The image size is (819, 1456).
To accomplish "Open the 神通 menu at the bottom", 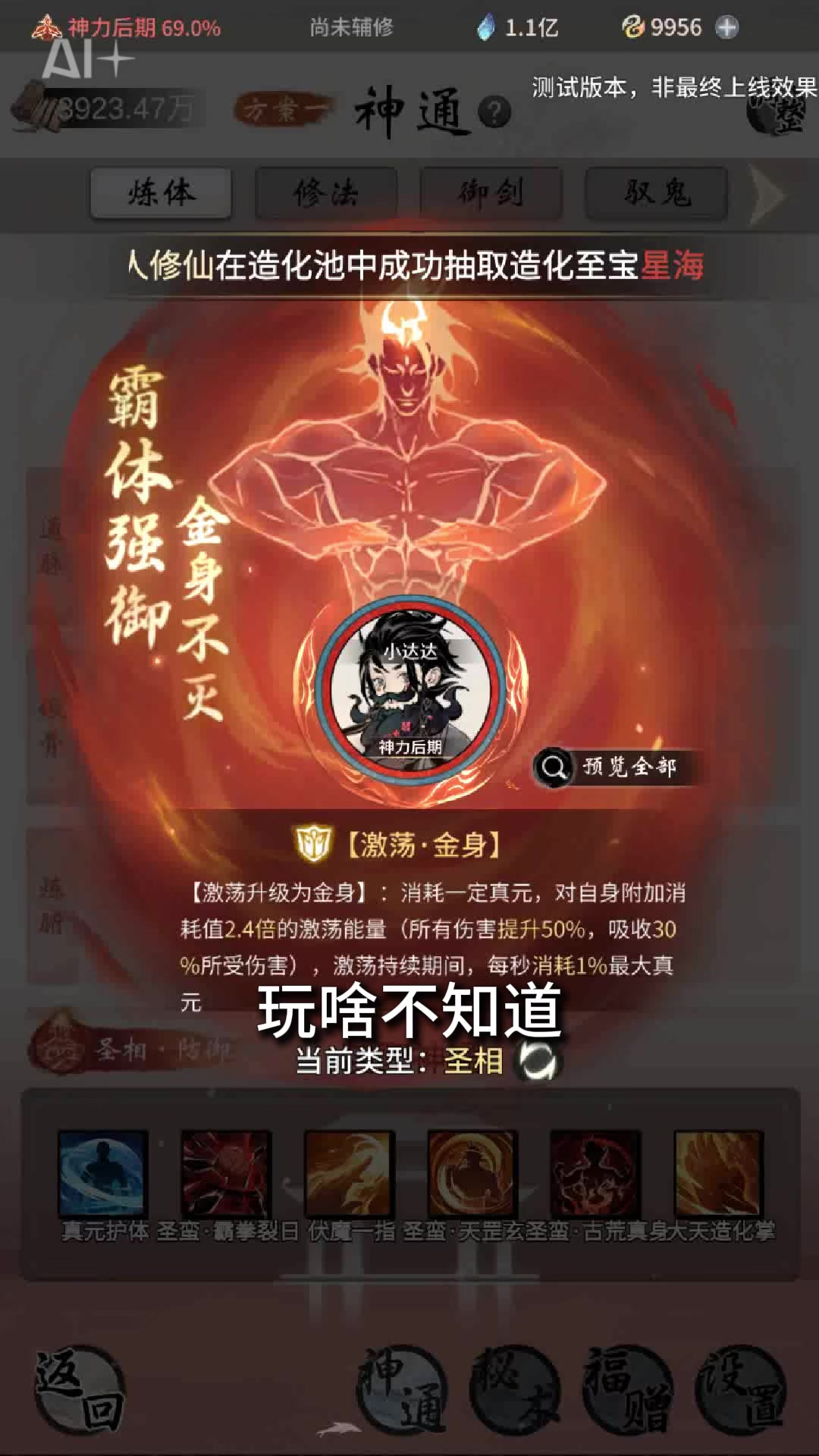I will click(402, 1389).
